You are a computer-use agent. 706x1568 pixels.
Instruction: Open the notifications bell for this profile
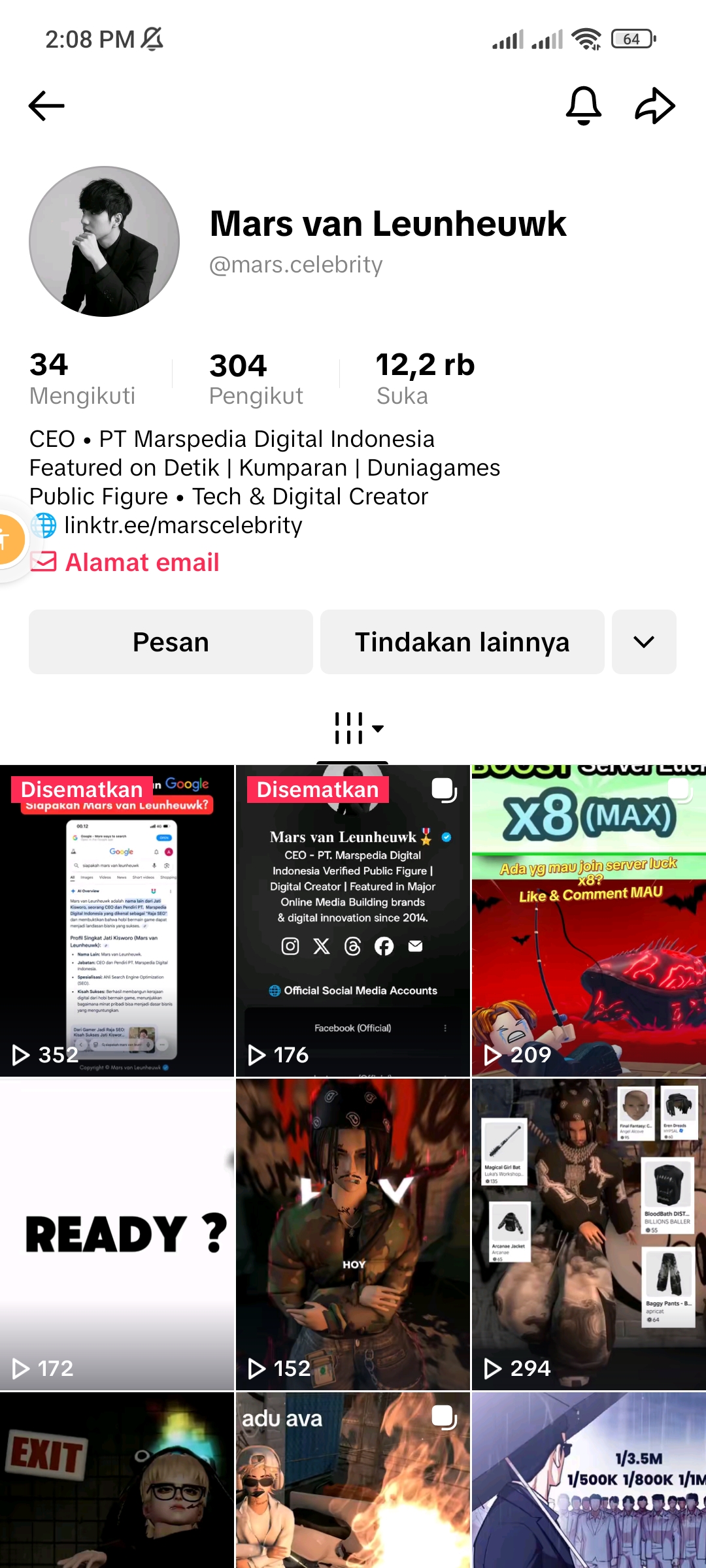pyautogui.click(x=583, y=105)
